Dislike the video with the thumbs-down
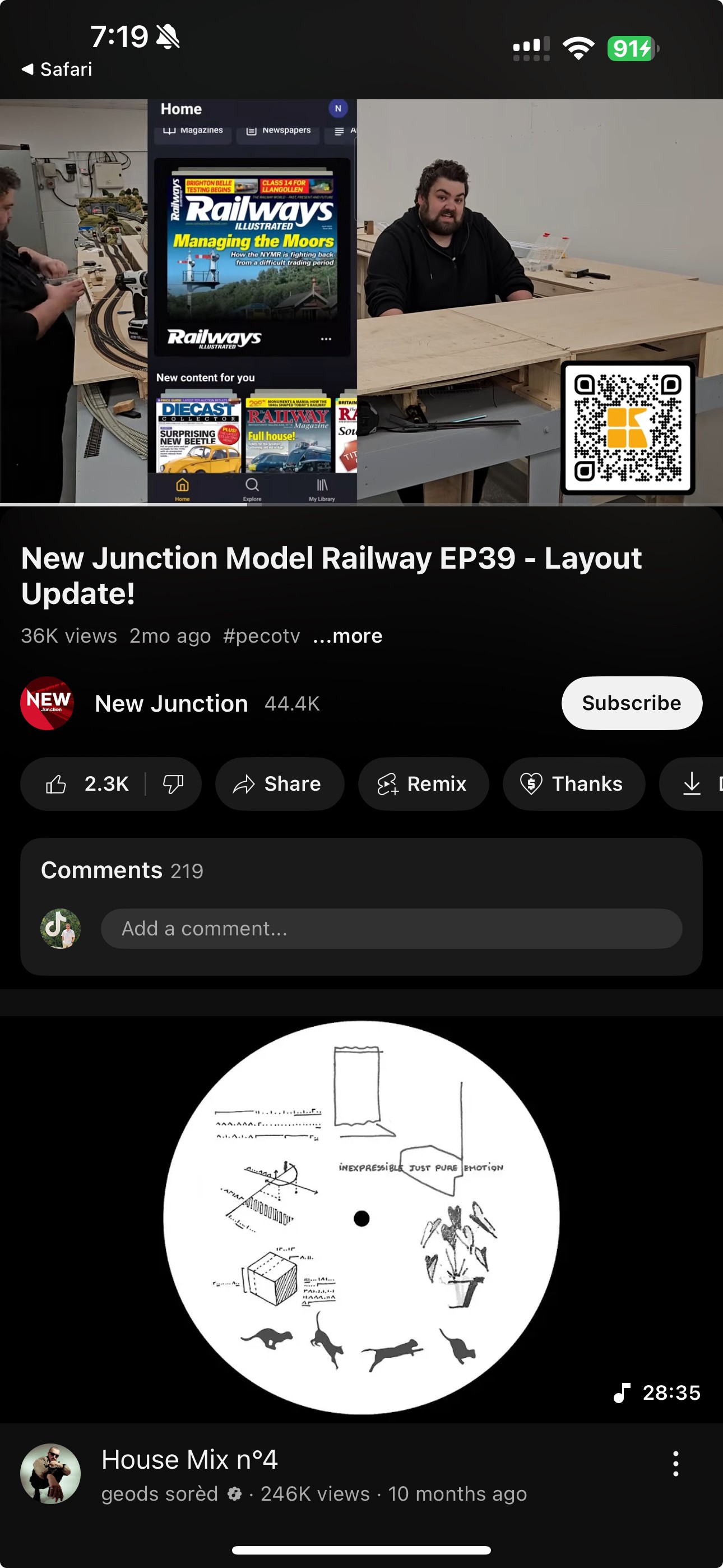 point(173,784)
